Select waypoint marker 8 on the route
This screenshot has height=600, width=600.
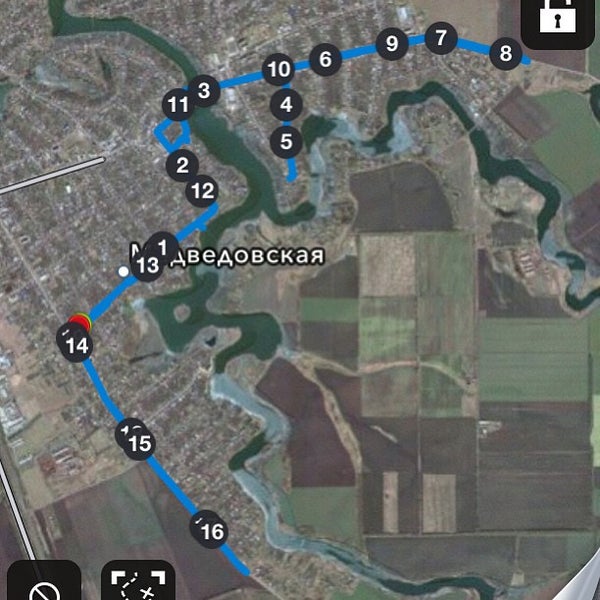point(506,54)
